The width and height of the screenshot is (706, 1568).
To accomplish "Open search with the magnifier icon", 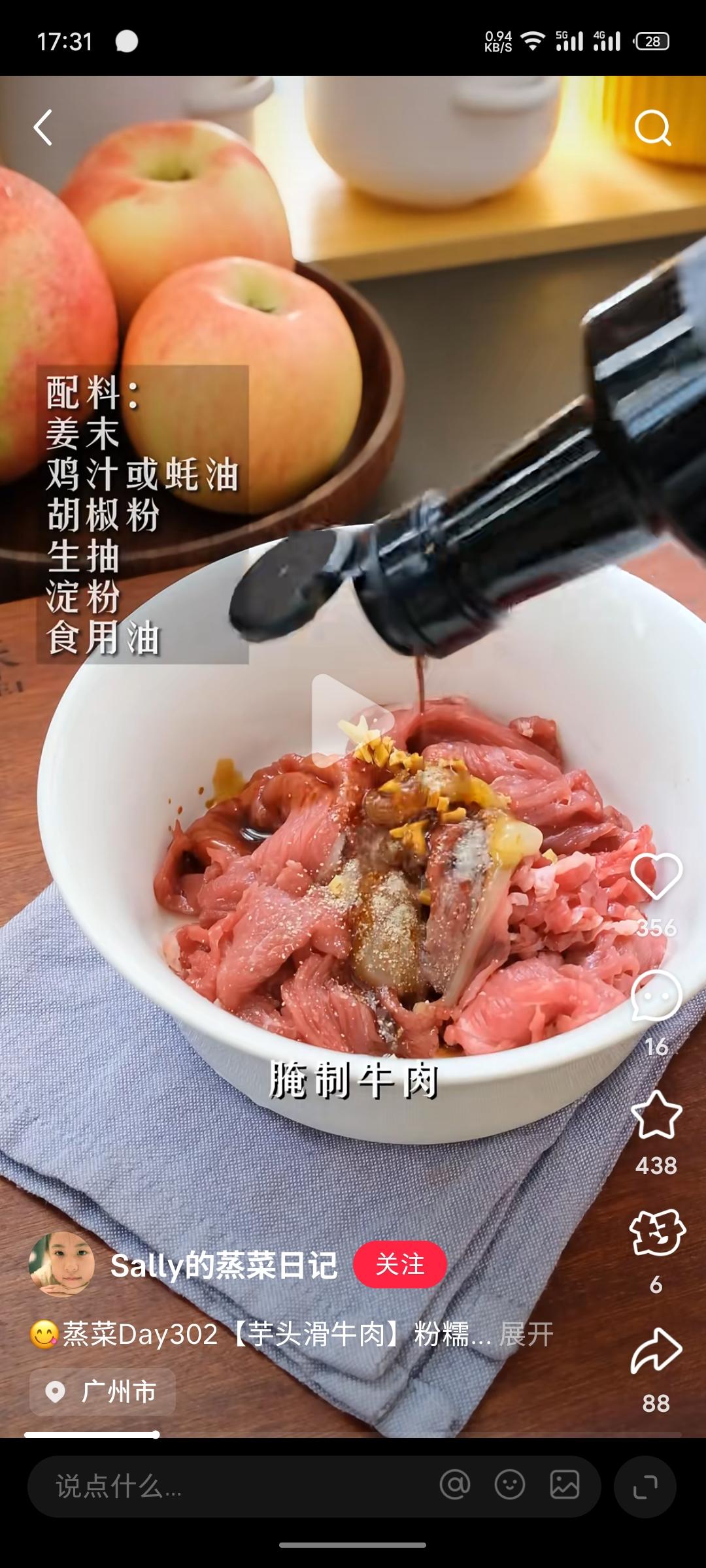I will pos(652,127).
